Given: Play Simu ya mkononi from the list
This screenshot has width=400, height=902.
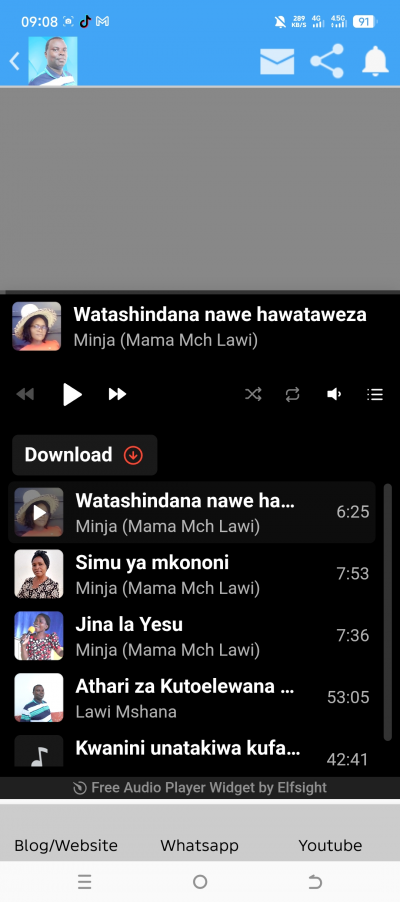Looking at the screenshot, I should coord(192,574).
